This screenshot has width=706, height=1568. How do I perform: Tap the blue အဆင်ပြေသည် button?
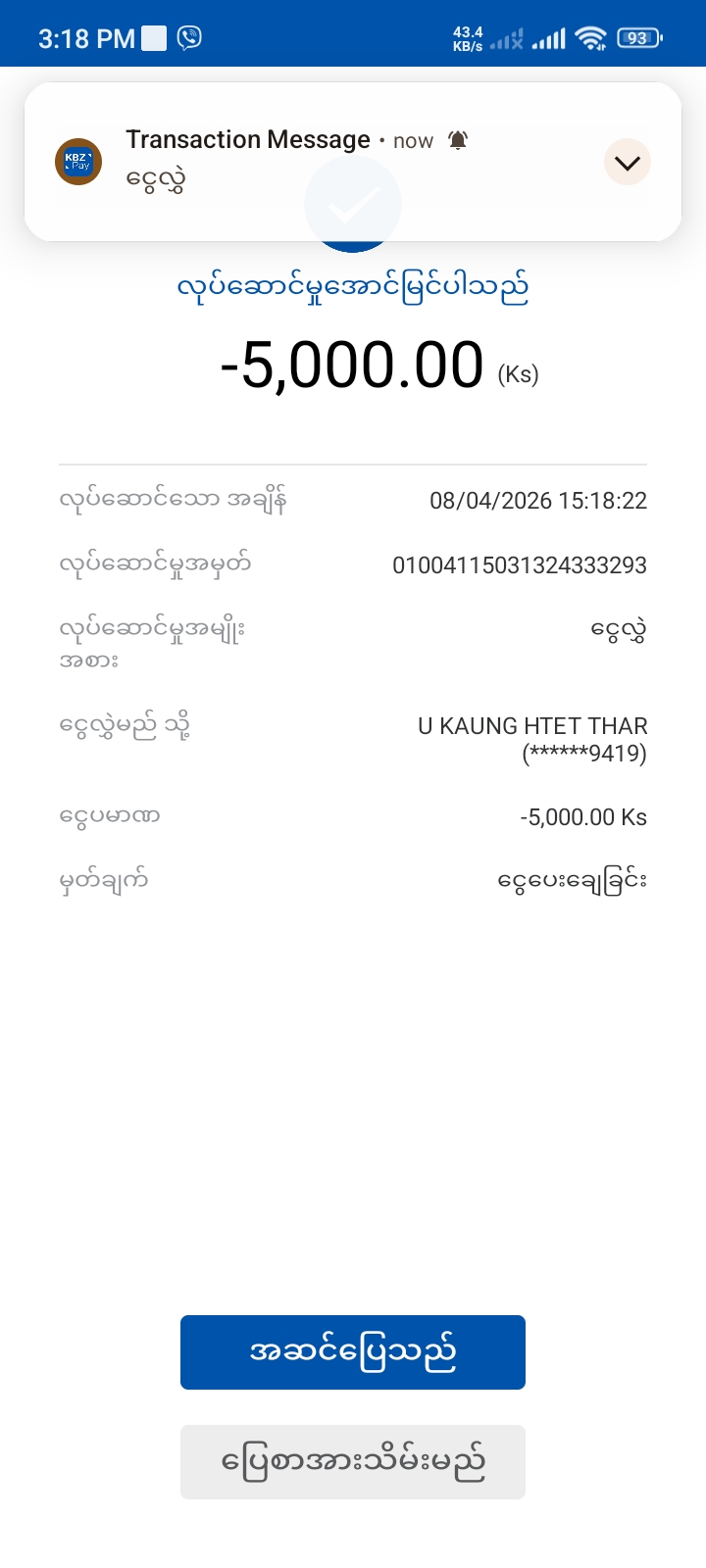coord(353,1352)
